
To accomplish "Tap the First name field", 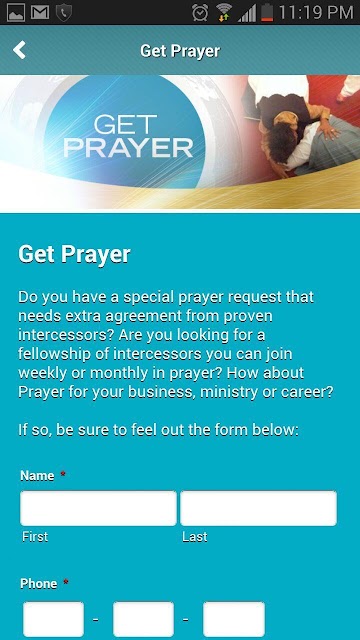I will [x=98, y=508].
